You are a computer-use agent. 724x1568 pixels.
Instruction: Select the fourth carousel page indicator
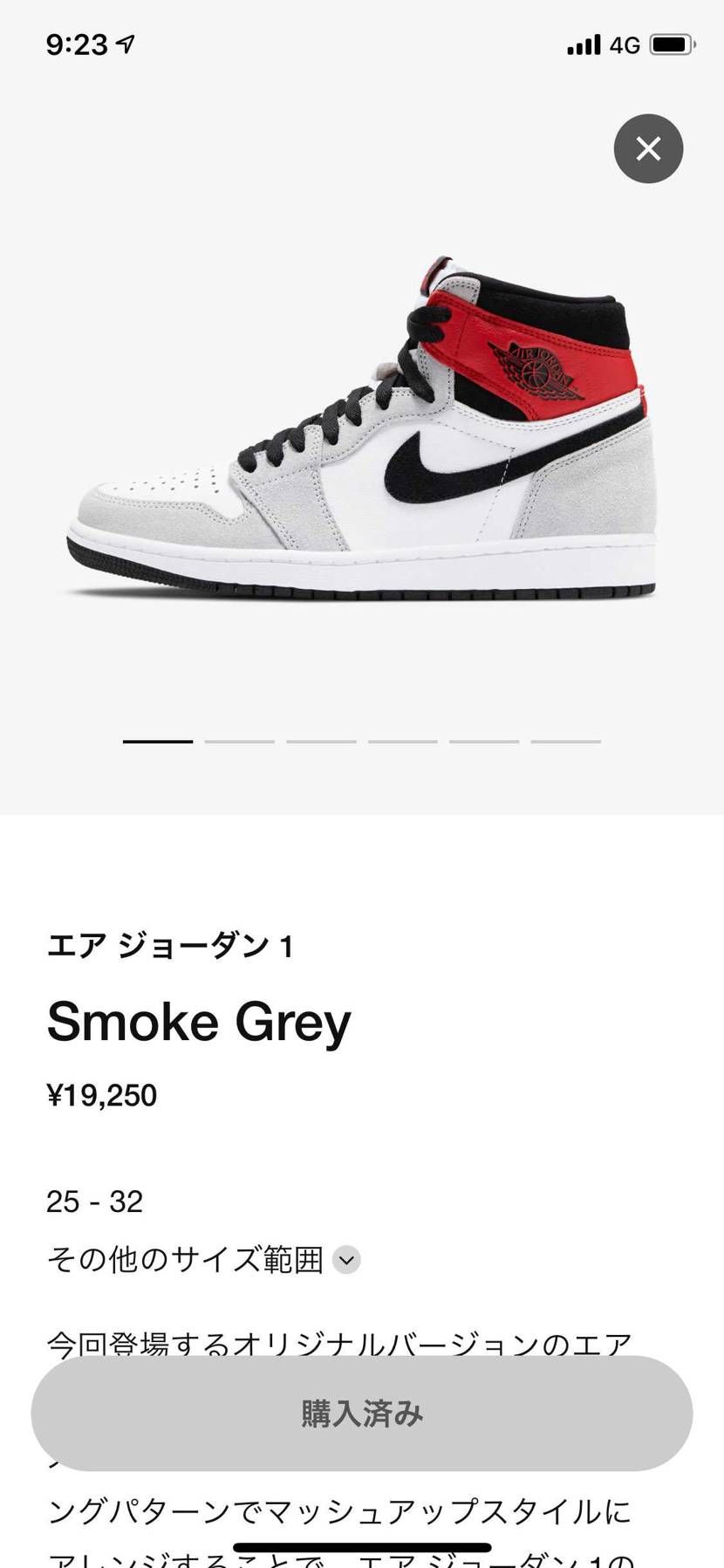(403, 741)
